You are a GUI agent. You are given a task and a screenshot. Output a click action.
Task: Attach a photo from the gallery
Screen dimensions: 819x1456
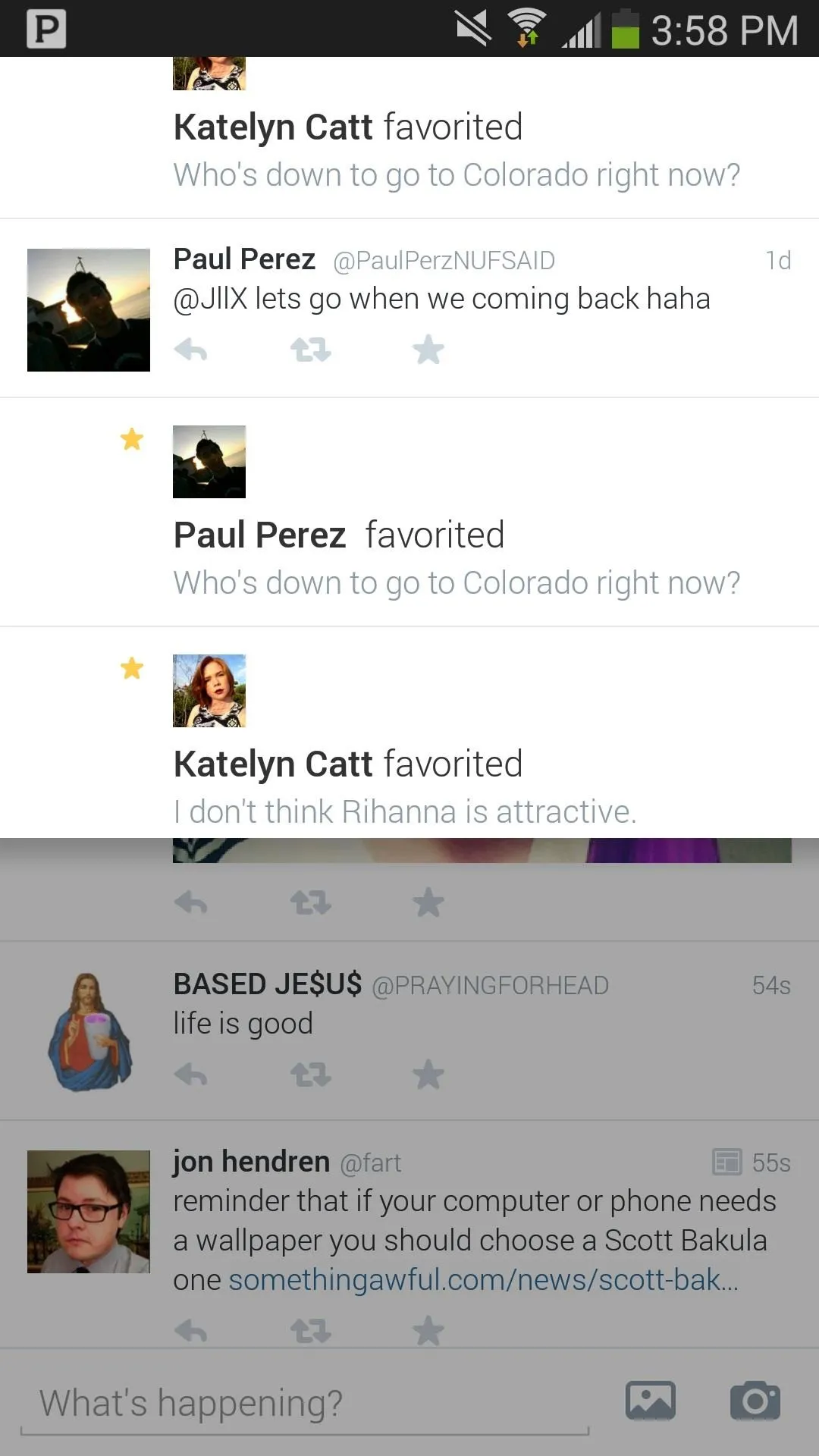(651, 1401)
